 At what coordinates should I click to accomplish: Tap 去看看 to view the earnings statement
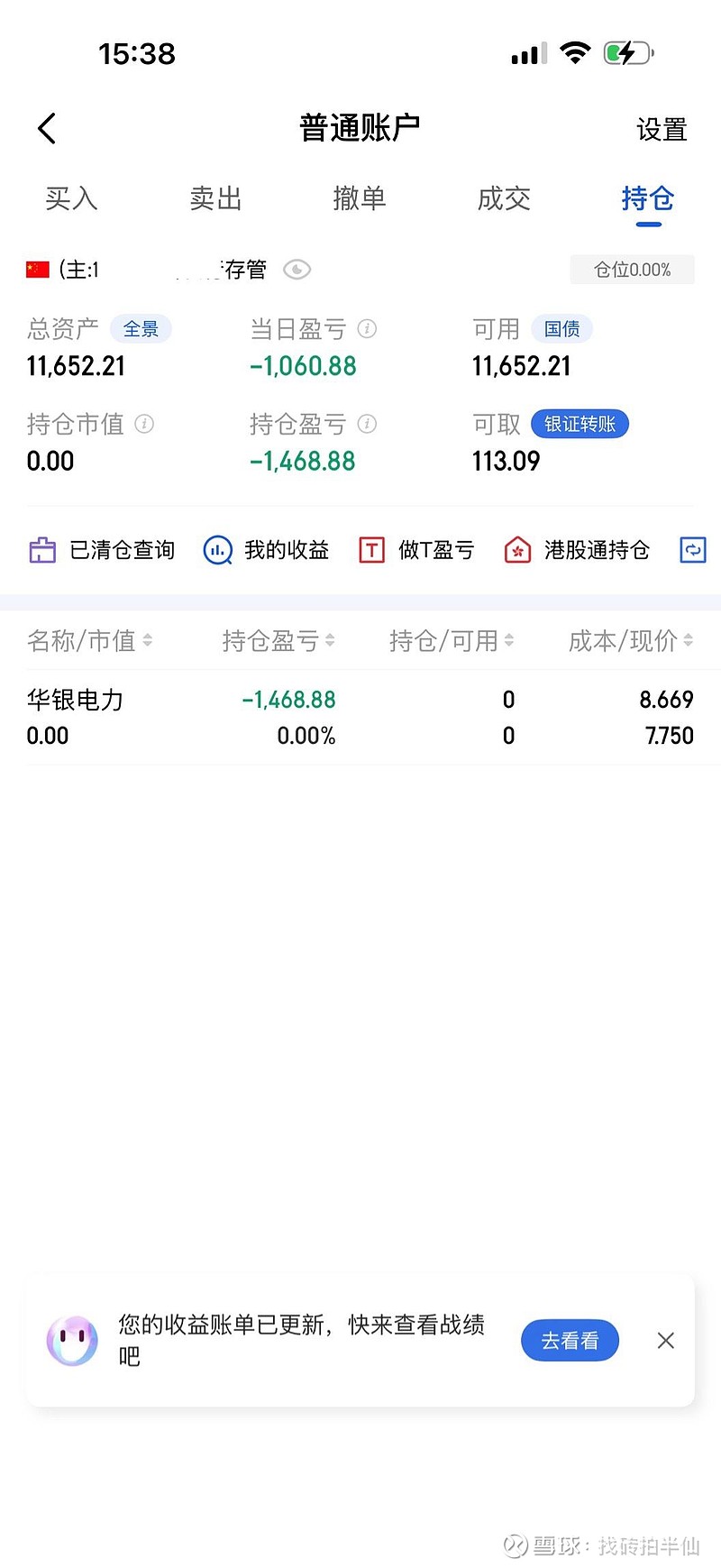[x=570, y=1341]
